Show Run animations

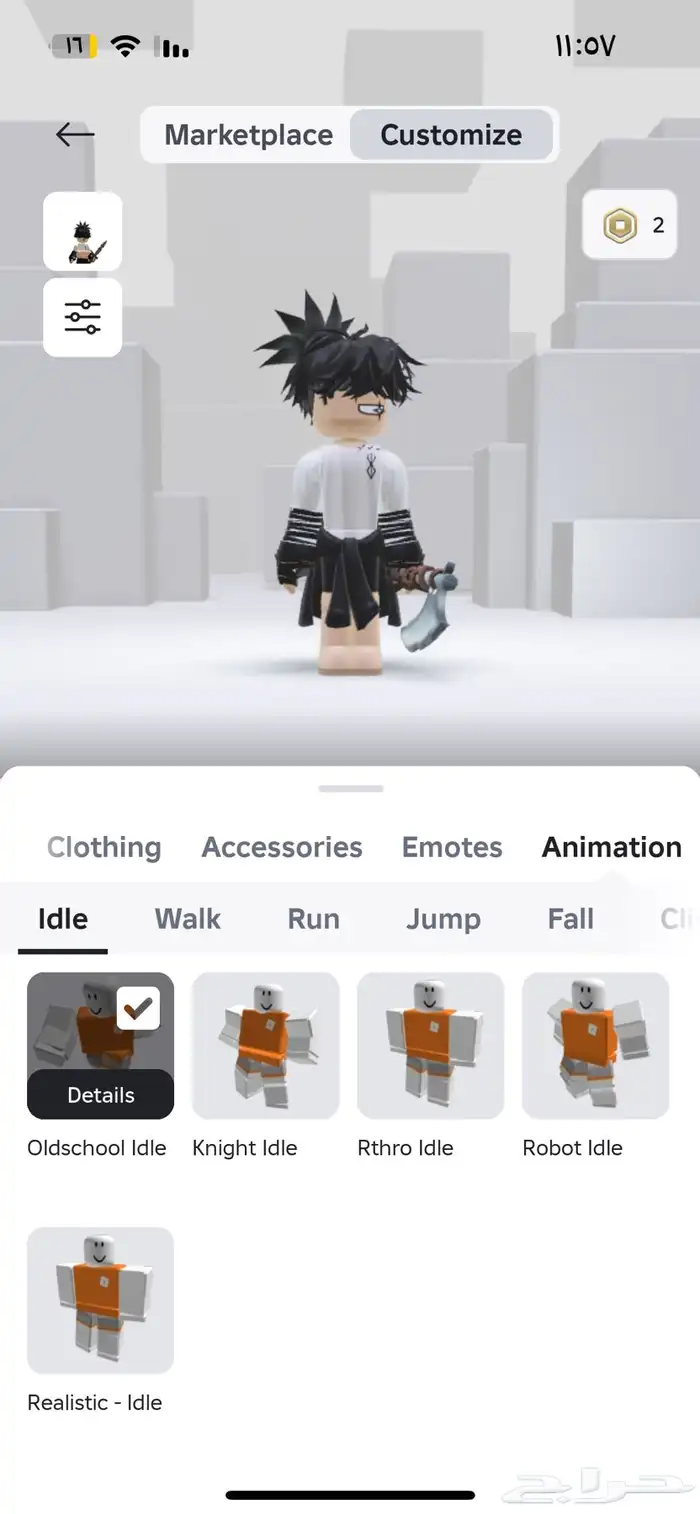313,918
